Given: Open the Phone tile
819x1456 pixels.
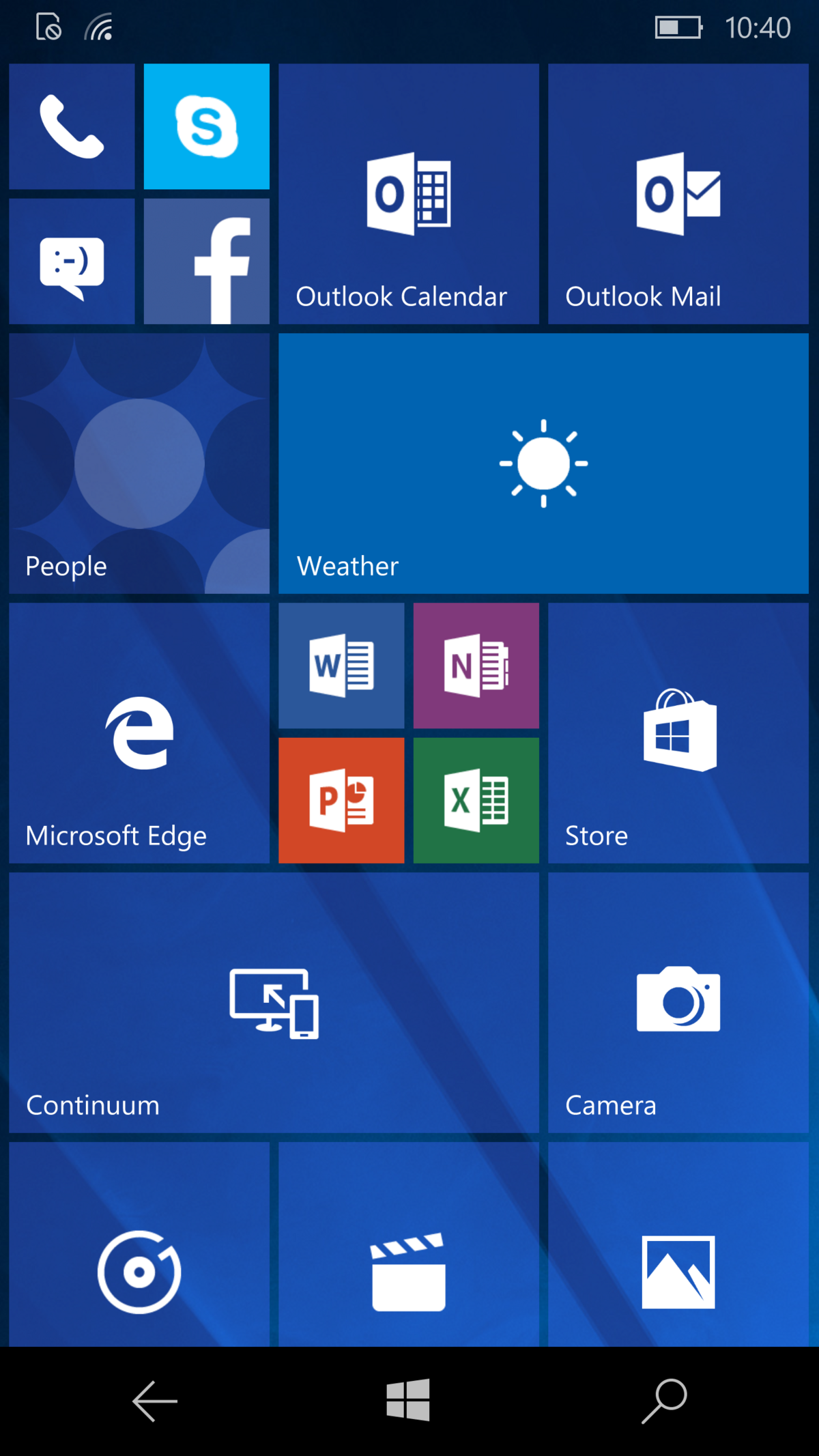Looking at the screenshot, I should [72, 126].
